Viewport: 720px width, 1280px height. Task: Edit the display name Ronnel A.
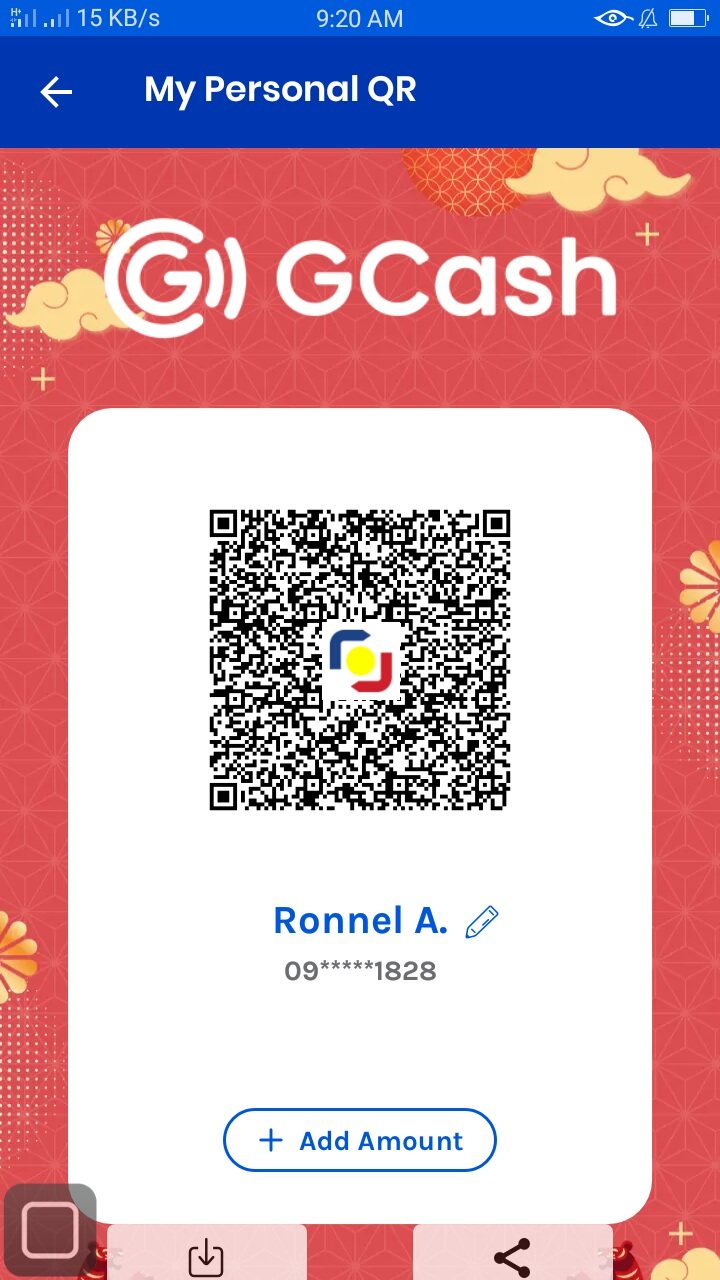click(481, 922)
